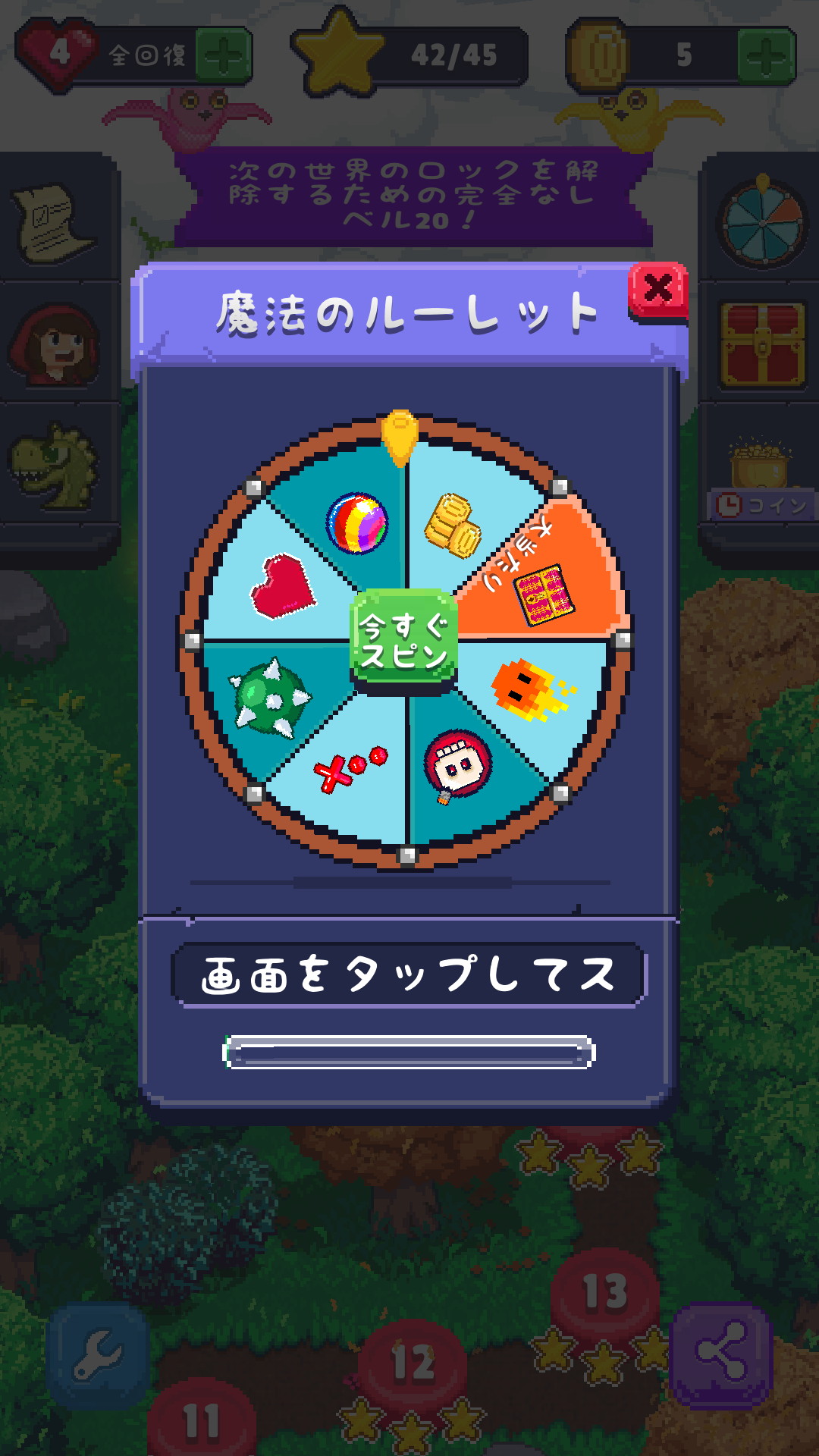
Task: Select level 11 on the map
Action: pyautogui.click(x=202, y=1420)
